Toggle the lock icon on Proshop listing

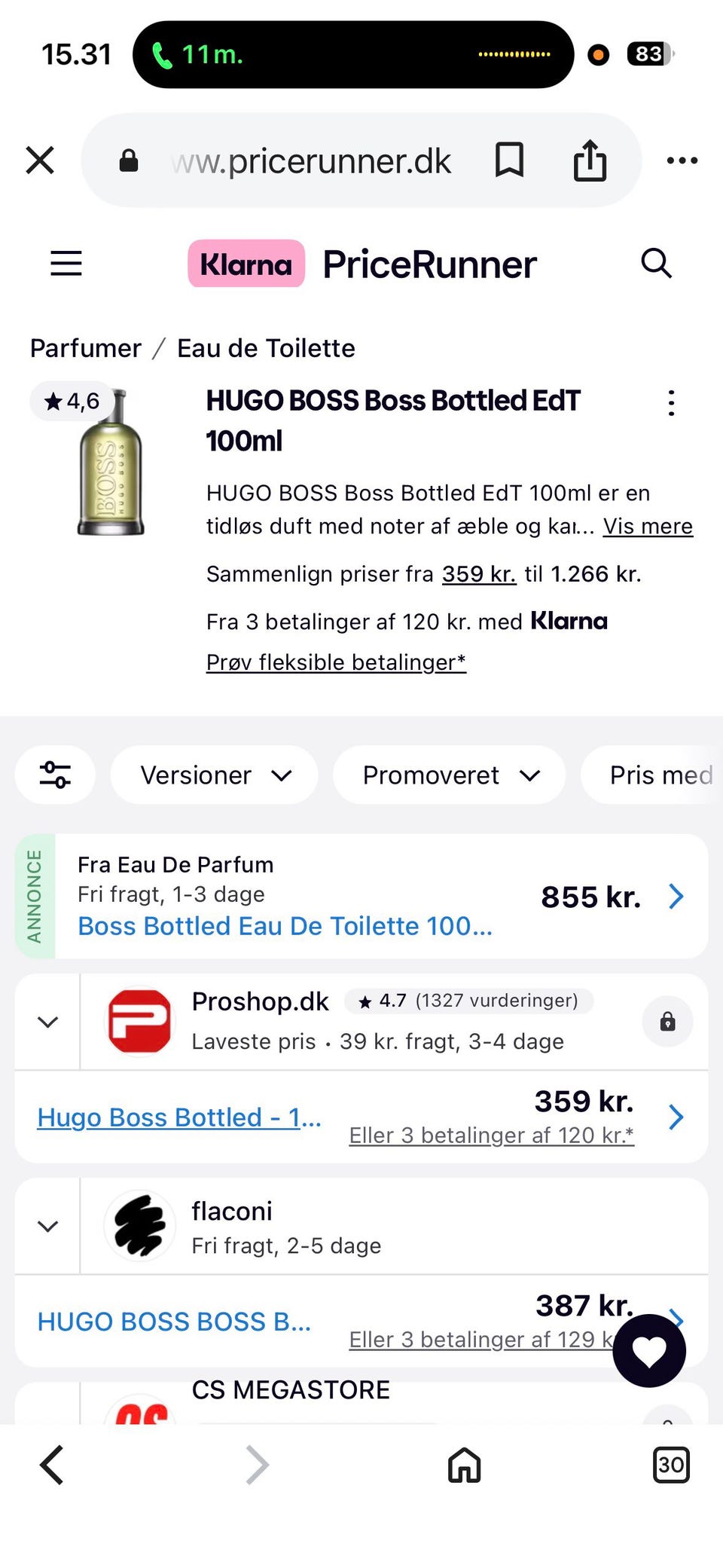coord(668,1021)
